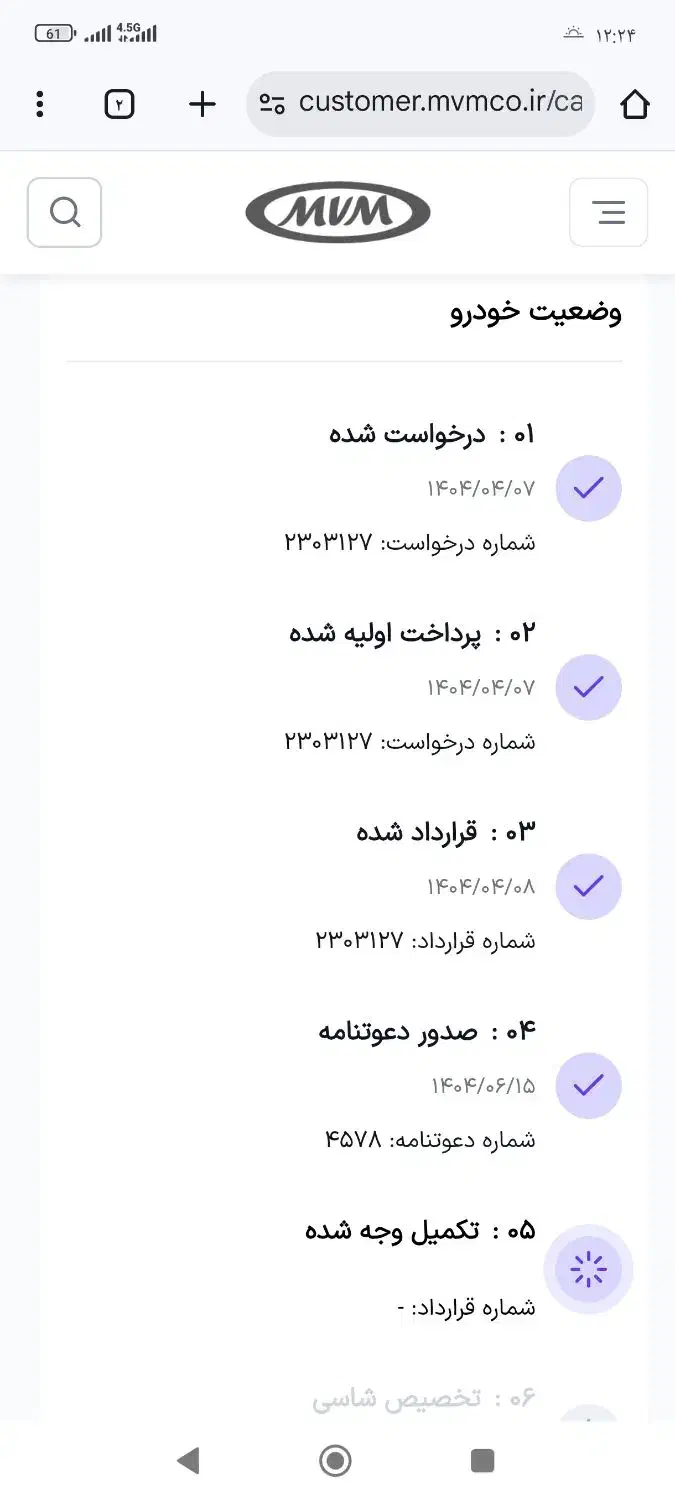View open browser tabs
The height and width of the screenshot is (1500, 675).
point(119,104)
